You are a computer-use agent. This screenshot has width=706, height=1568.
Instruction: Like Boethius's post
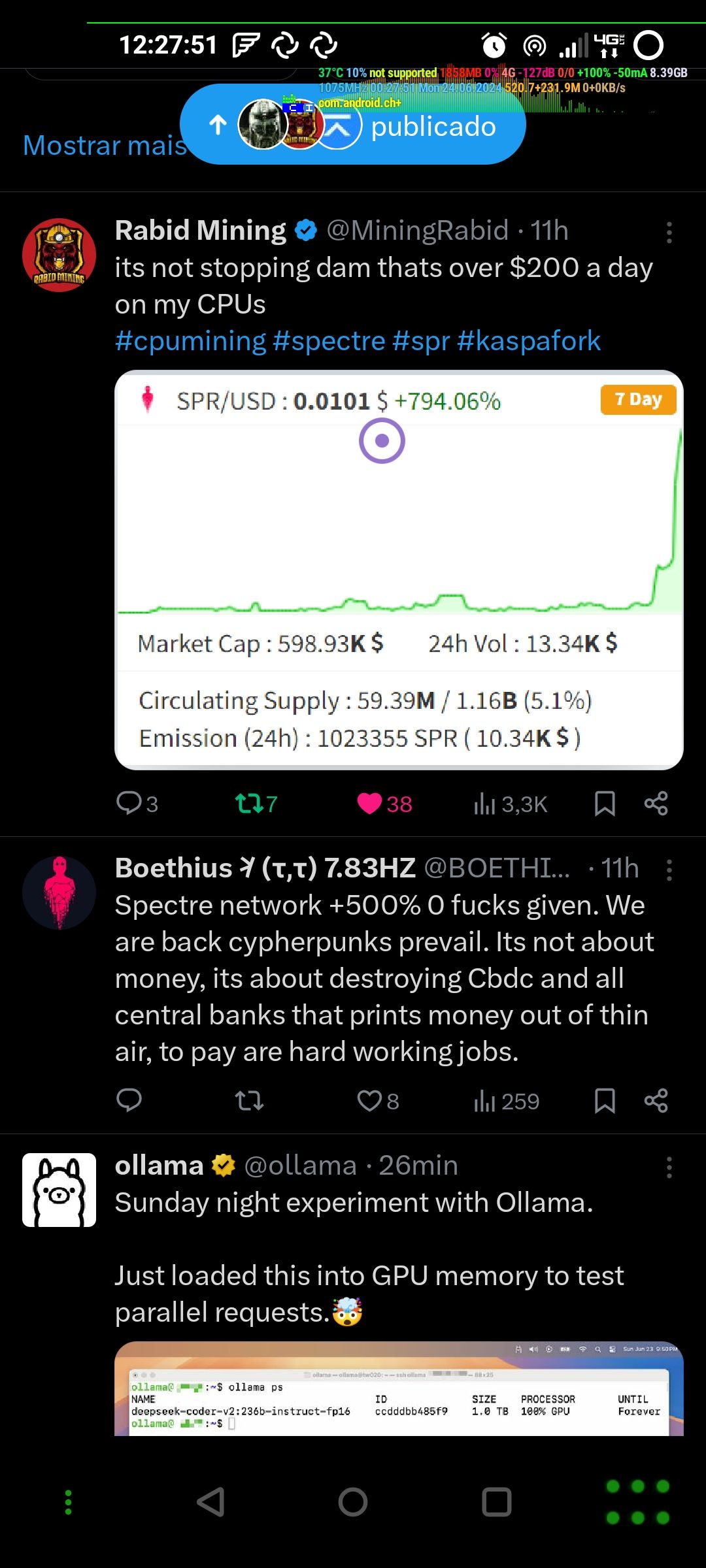(x=370, y=1101)
